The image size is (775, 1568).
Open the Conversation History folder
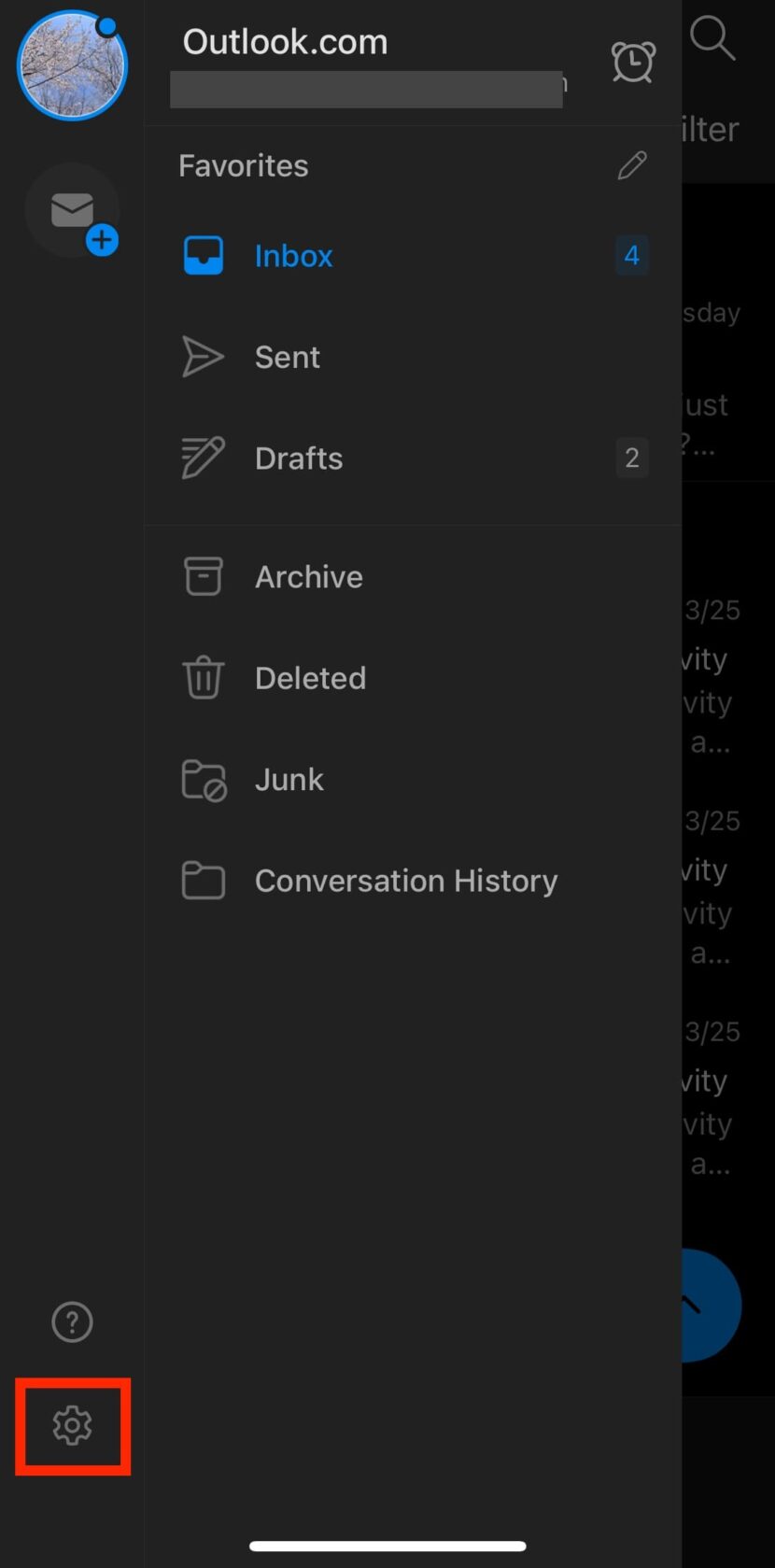[405, 880]
